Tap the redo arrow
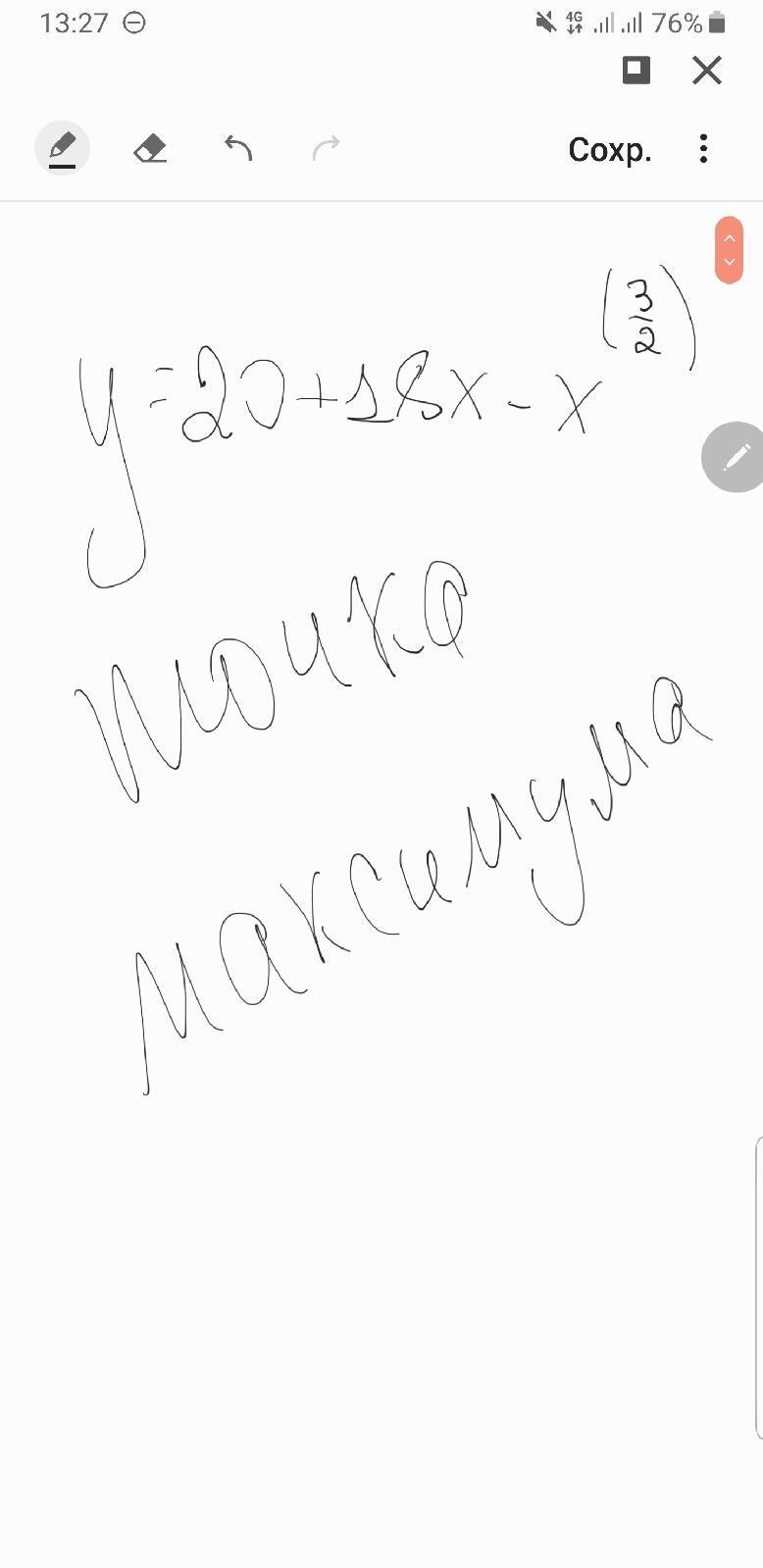 [x=326, y=148]
